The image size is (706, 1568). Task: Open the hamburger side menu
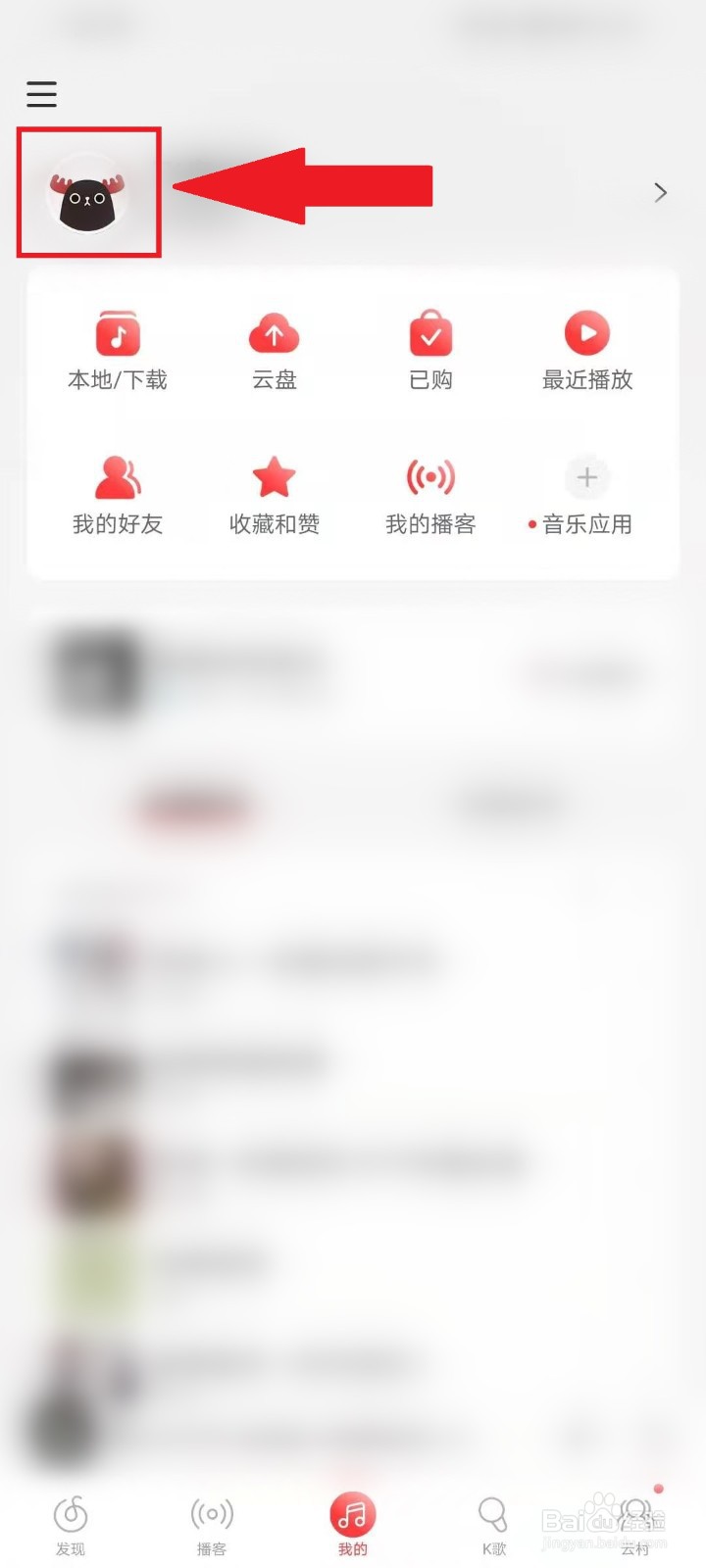[x=41, y=94]
